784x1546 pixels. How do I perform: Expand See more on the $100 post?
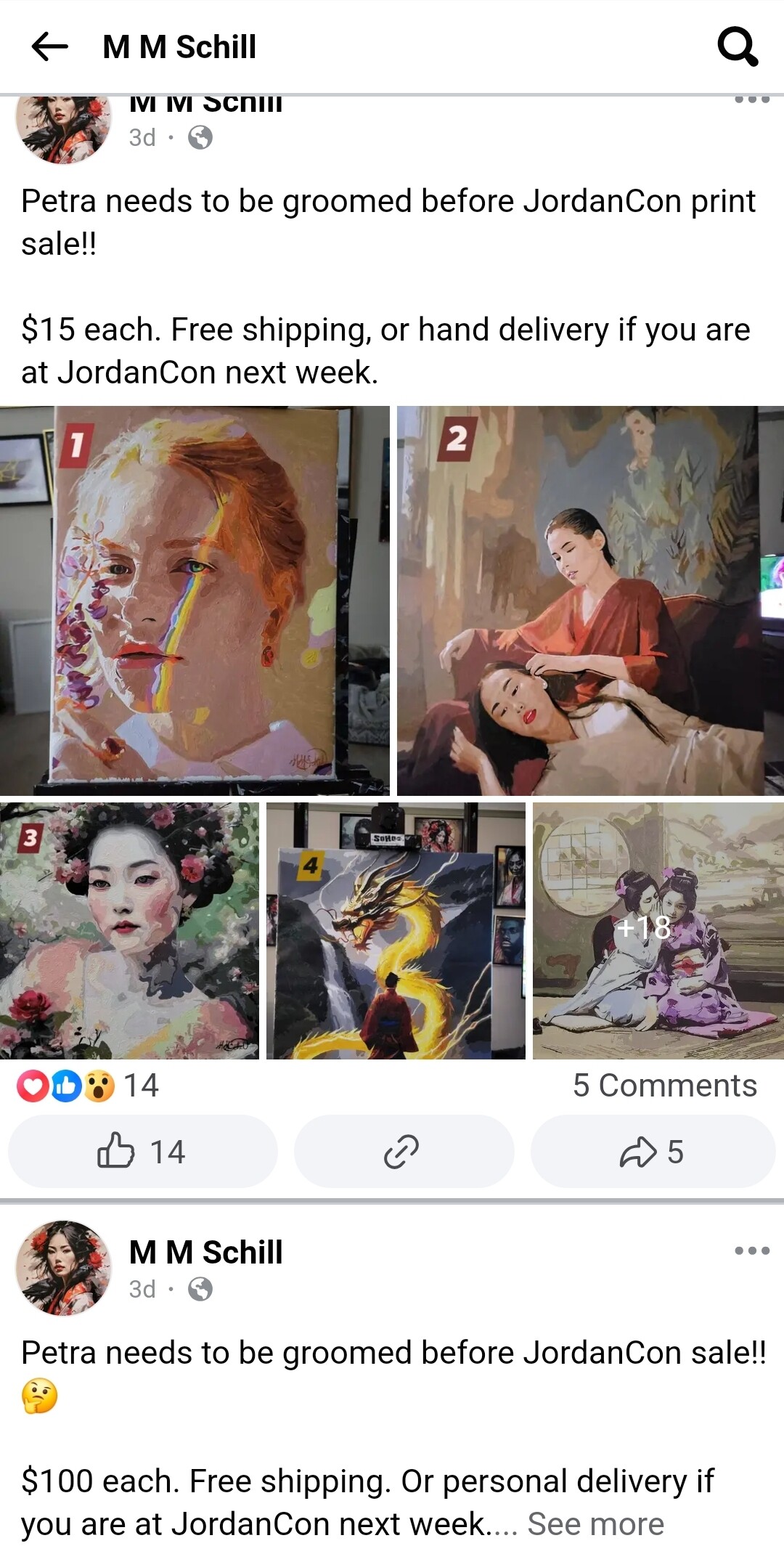coord(595,1523)
